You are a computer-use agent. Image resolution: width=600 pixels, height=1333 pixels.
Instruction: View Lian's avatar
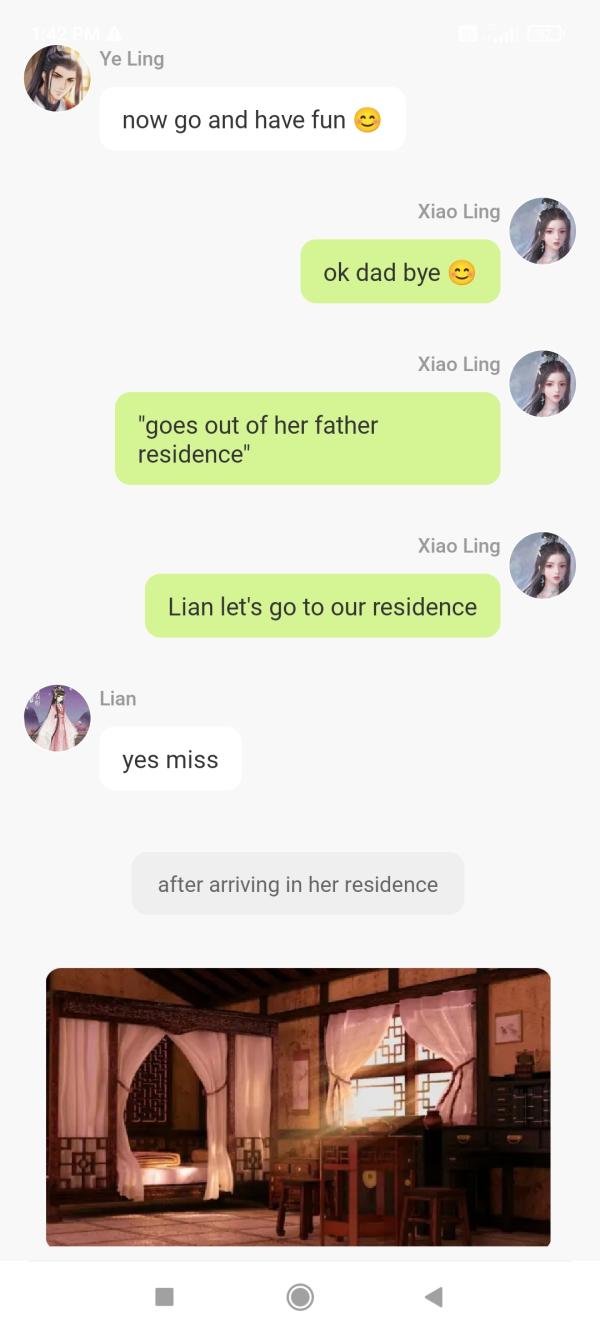57,718
